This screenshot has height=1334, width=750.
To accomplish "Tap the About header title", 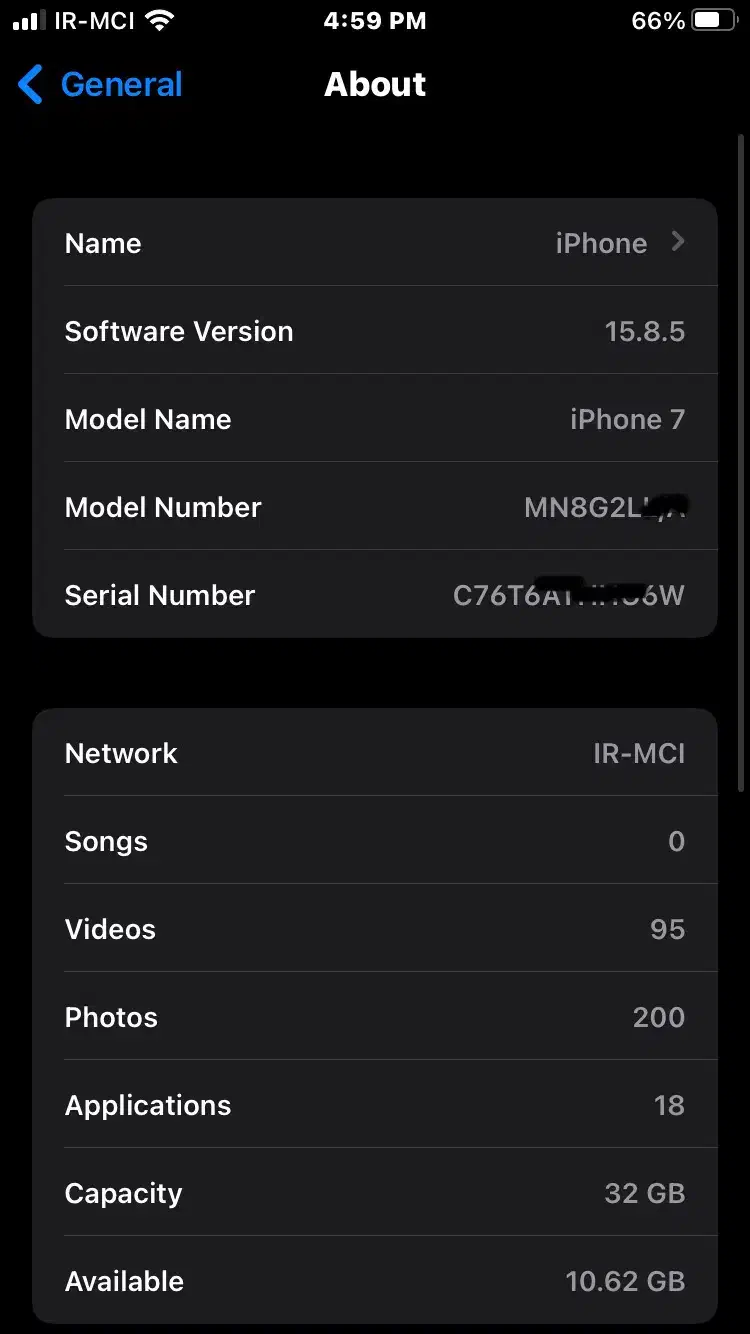I will [x=375, y=85].
